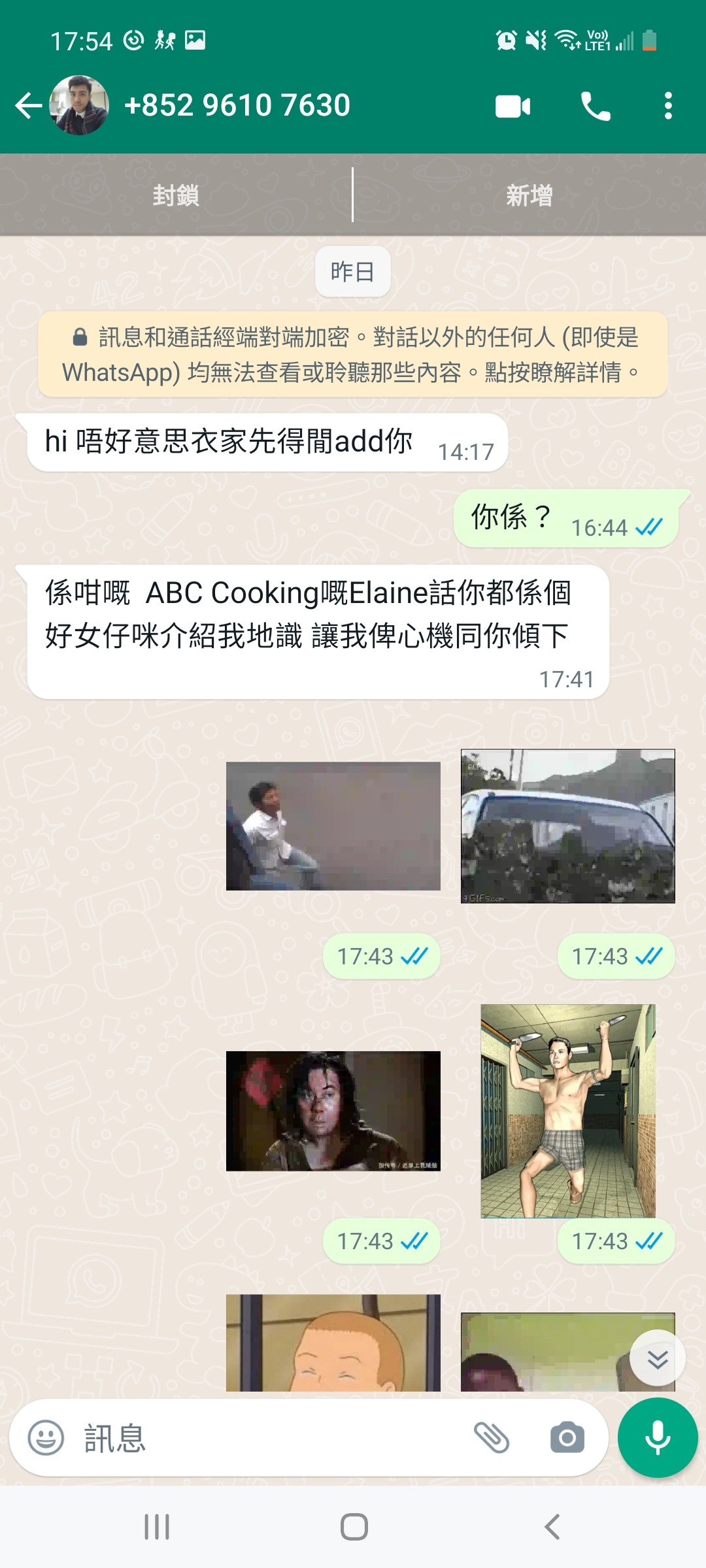Tap the contact's profile picture
The width and height of the screenshot is (706, 1568).
coord(78,105)
